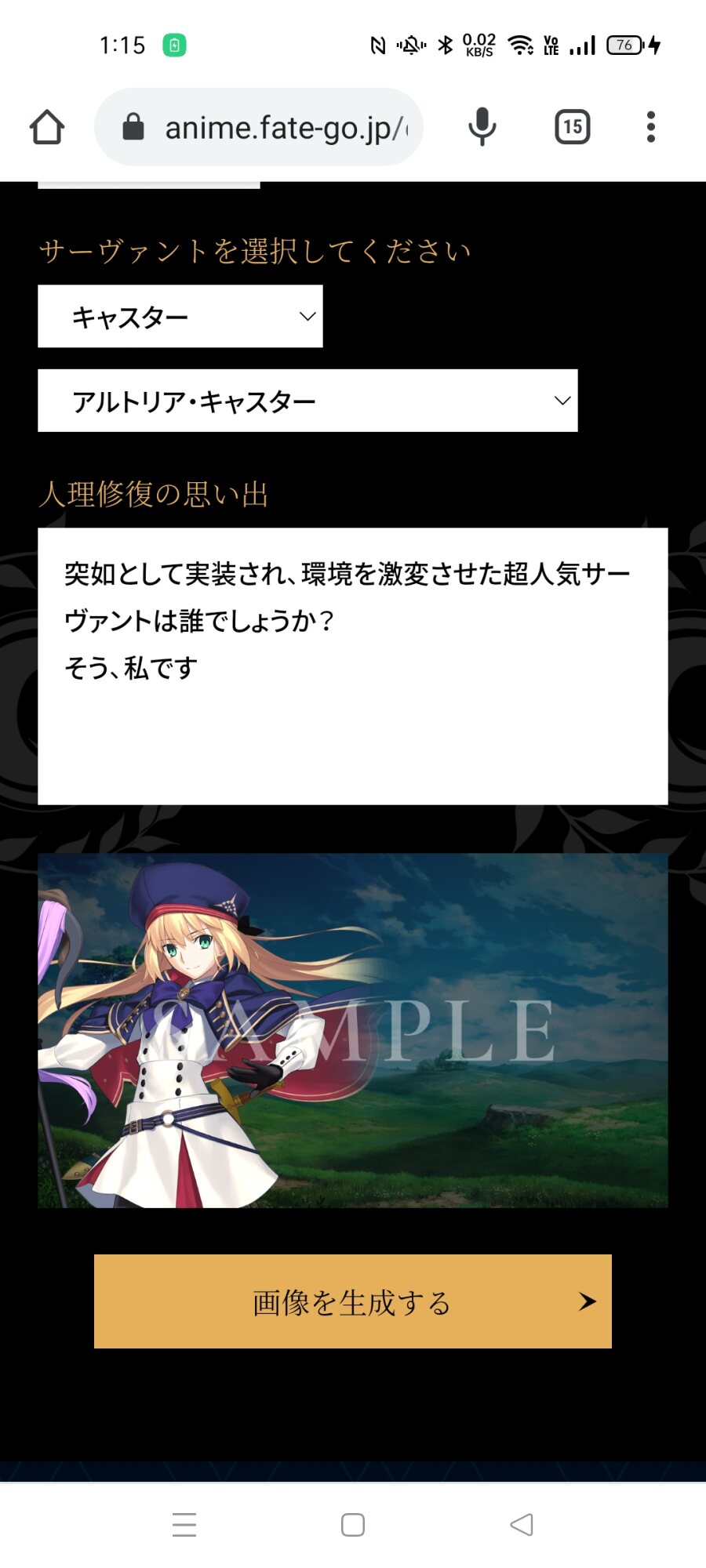Viewport: 706px width, 1568px height.
Task: Open the tab switcher showing 15 tabs
Action: pyautogui.click(x=573, y=127)
